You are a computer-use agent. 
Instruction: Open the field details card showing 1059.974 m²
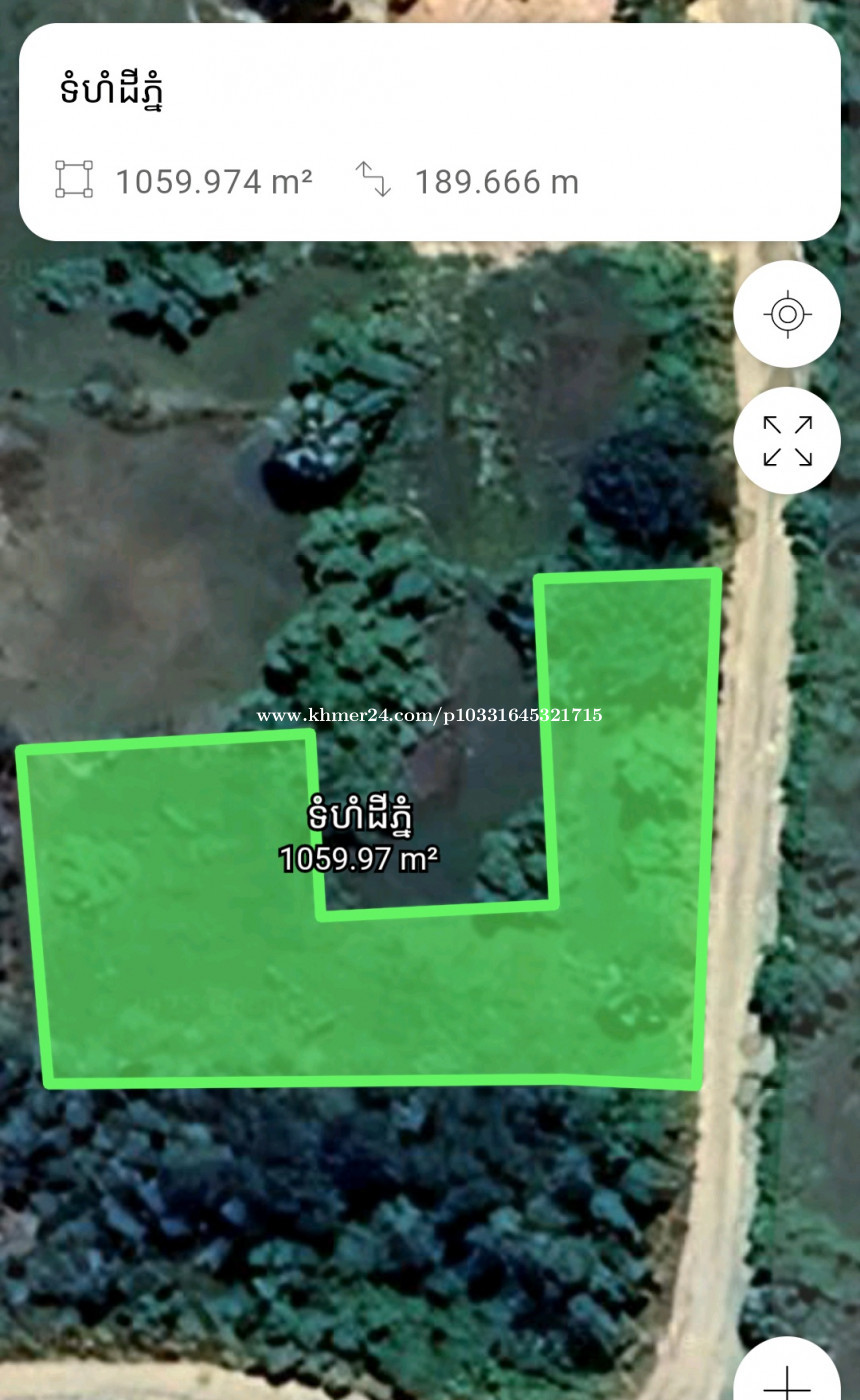(x=430, y=132)
